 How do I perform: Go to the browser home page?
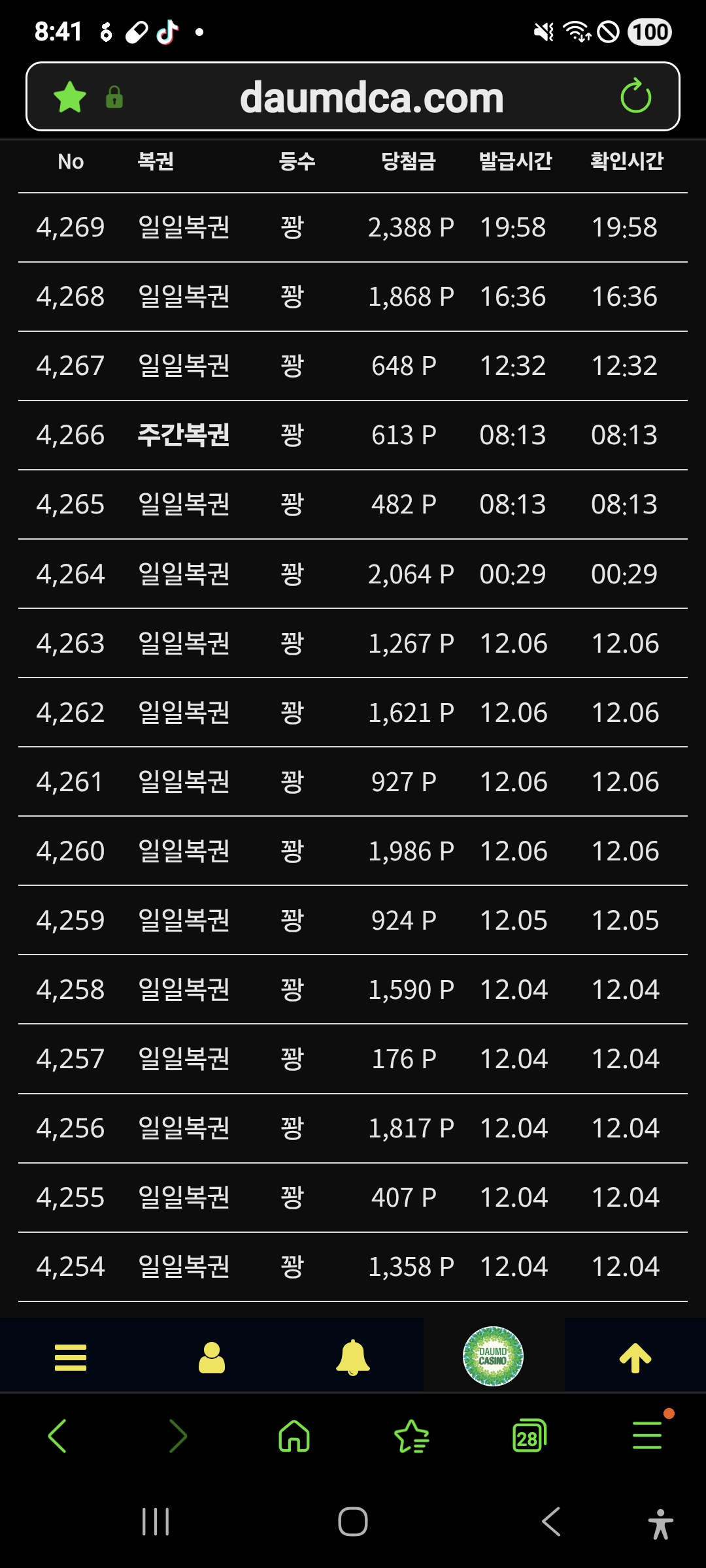tap(294, 1436)
